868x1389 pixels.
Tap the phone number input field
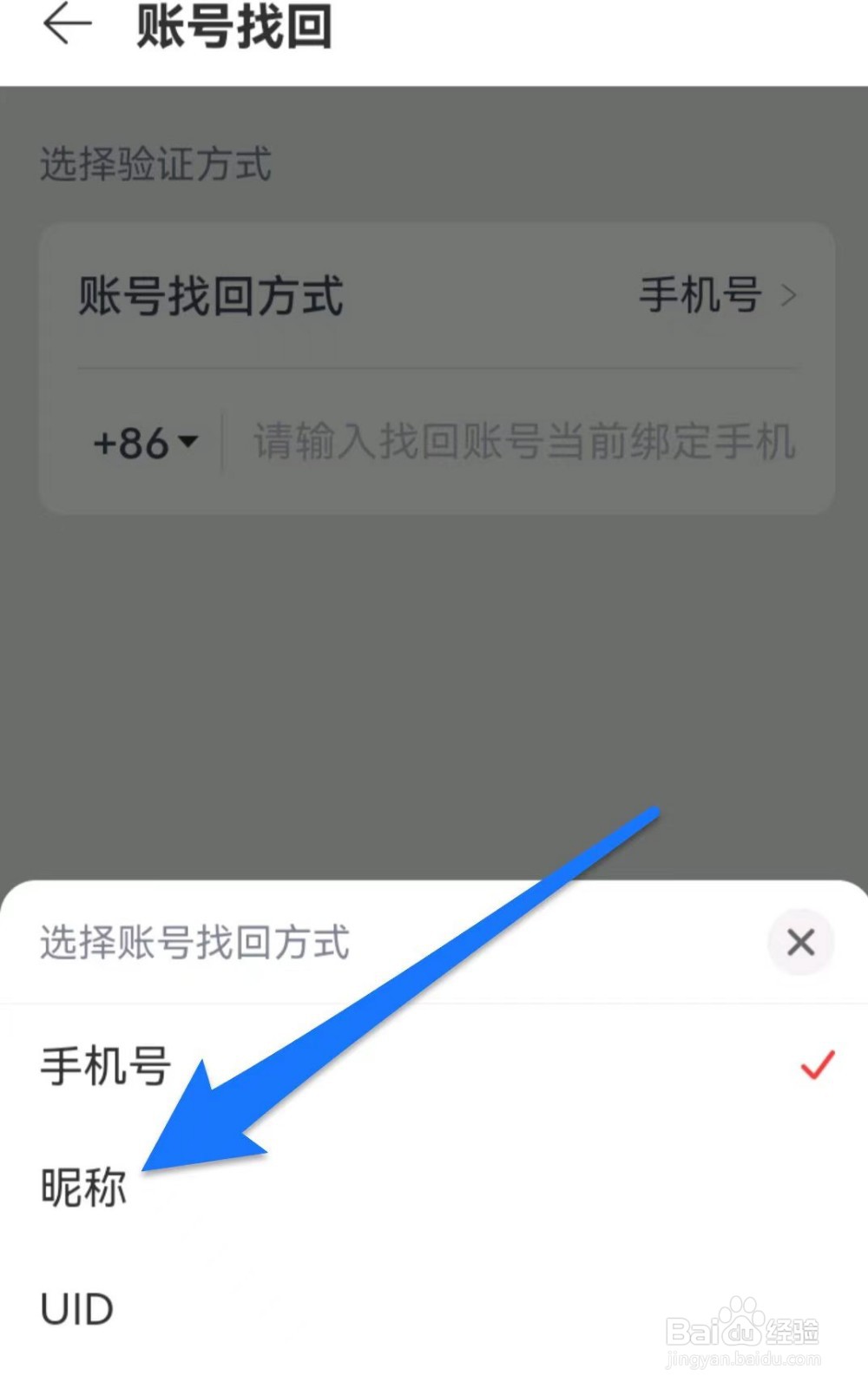521,444
